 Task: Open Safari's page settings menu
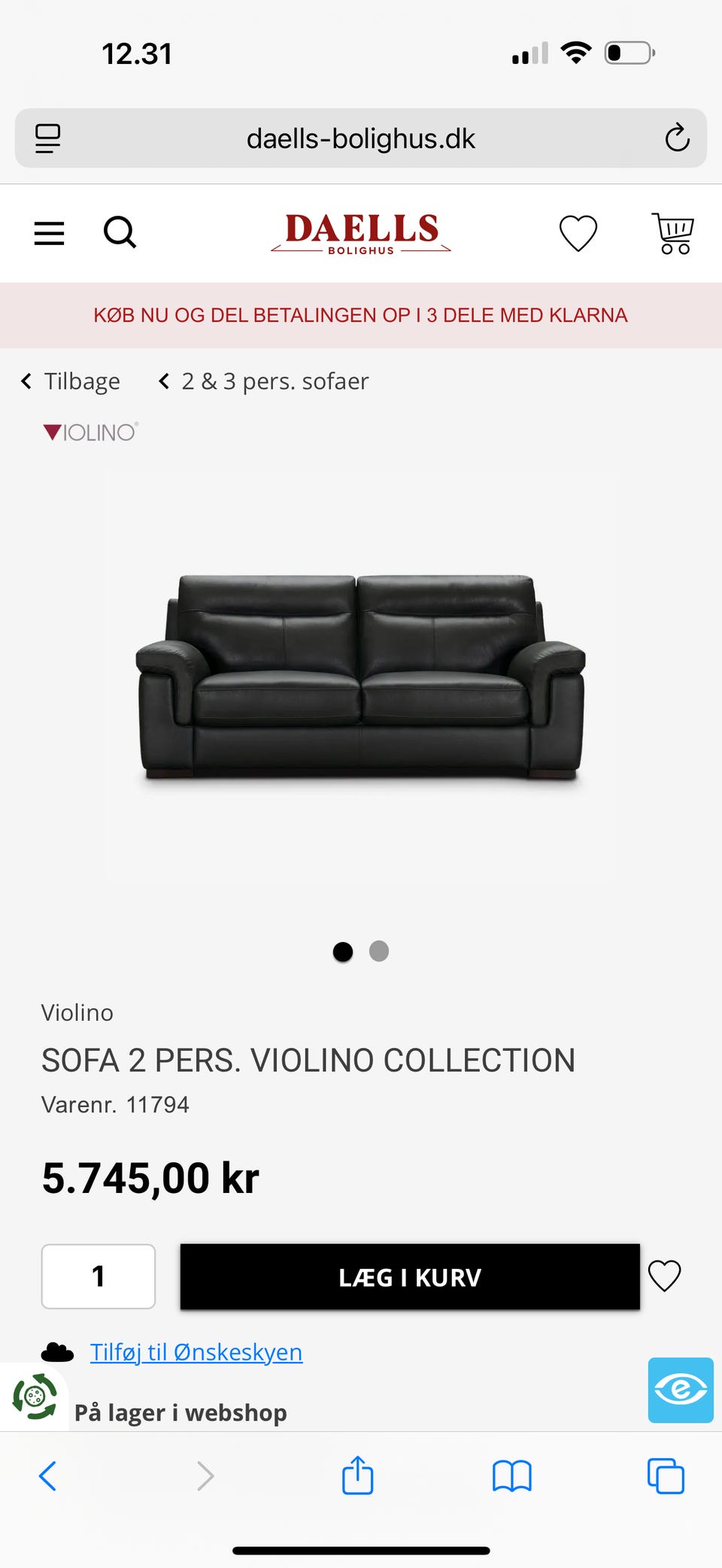(x=48, y=138)
